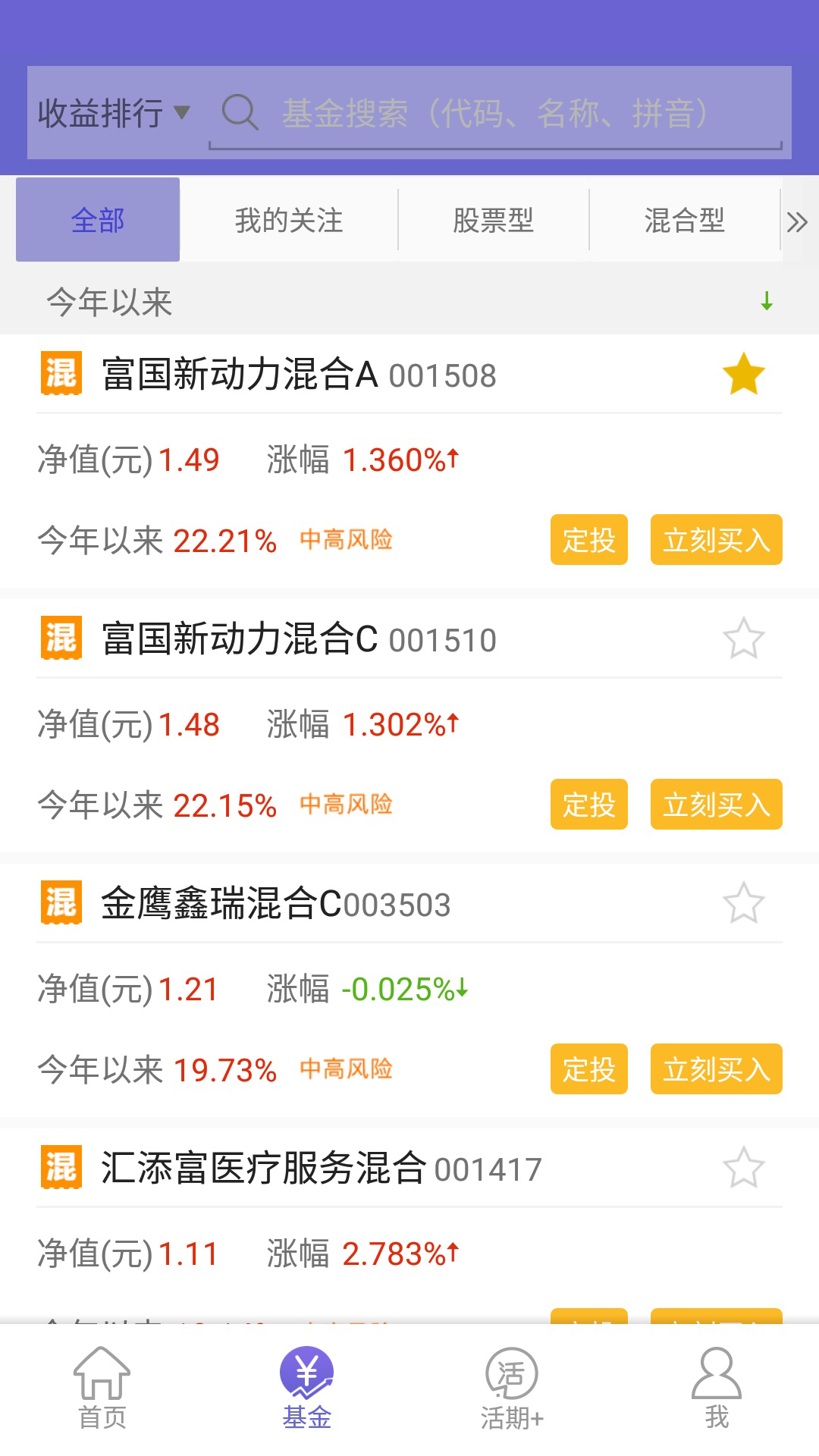Open the 活期+ tab

click(x=512, y=1388)
